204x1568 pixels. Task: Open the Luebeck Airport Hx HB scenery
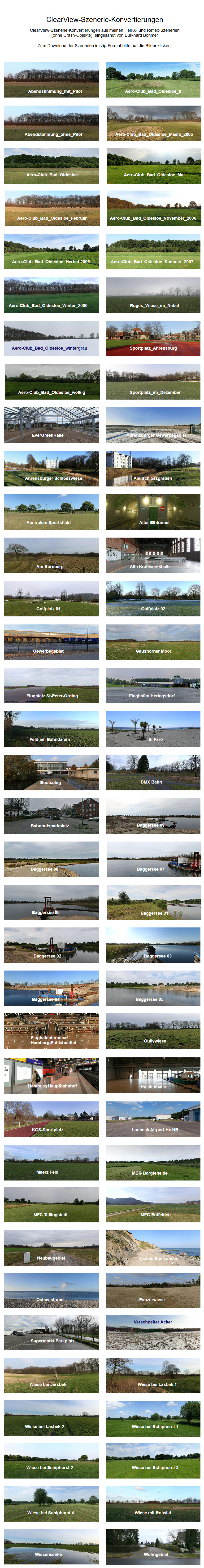tap(153, 1119)
